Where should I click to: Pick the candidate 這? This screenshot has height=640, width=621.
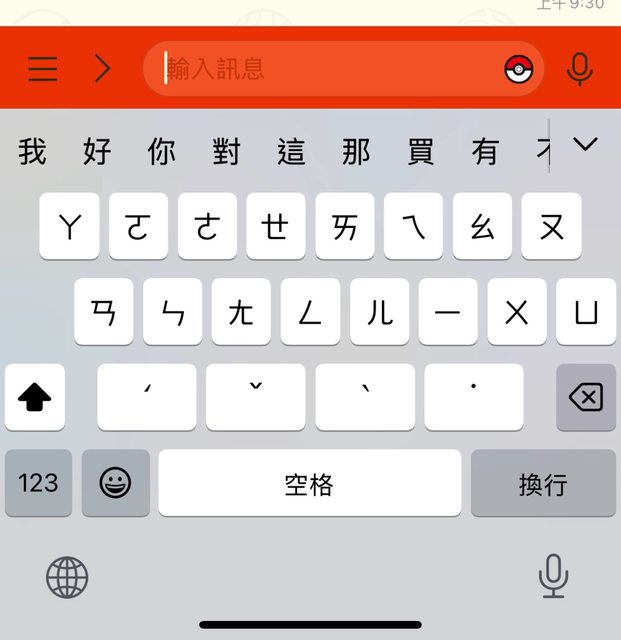(291, 151)
